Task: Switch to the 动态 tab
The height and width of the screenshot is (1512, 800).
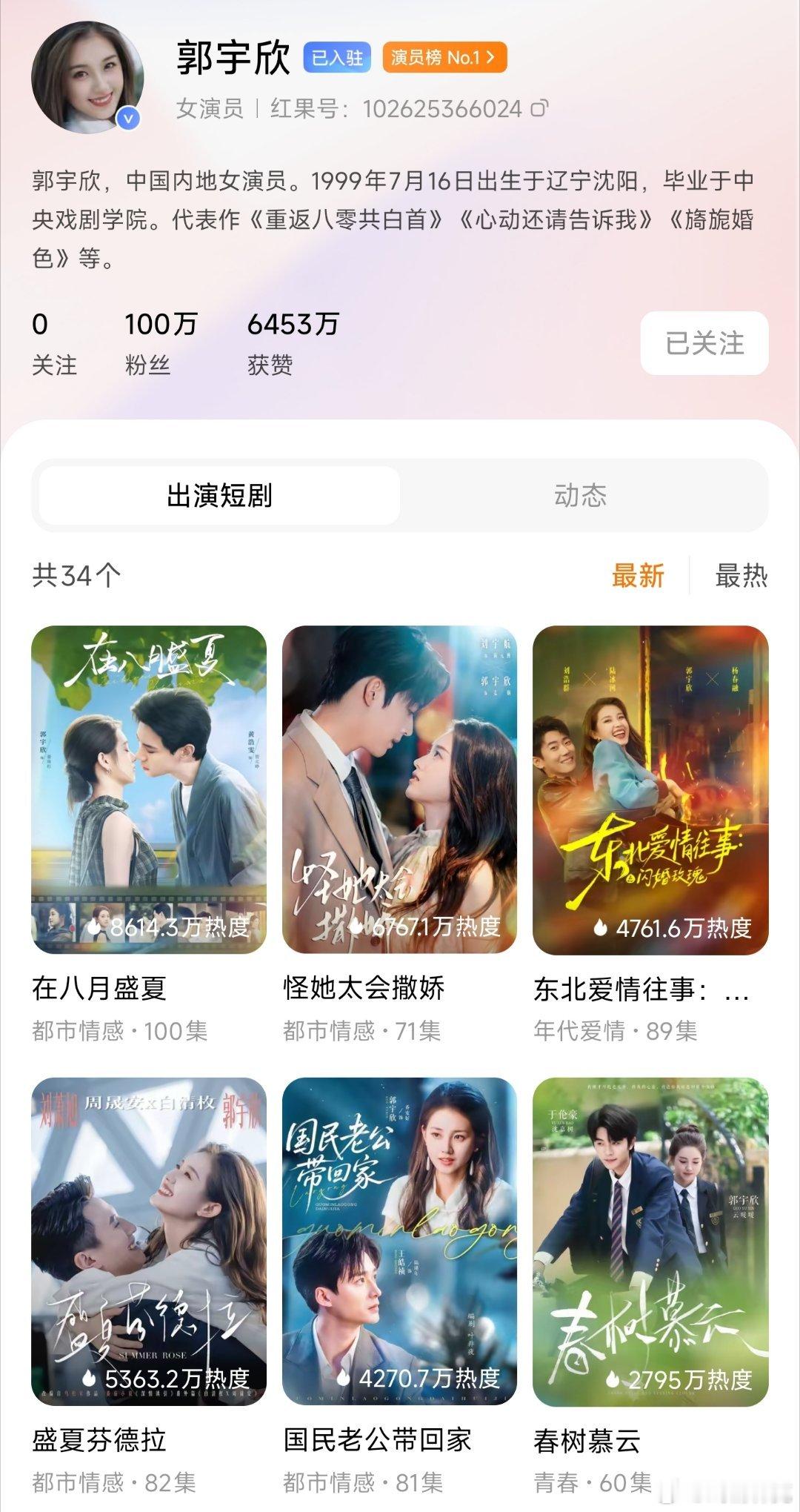Action: pyautogui.click(x=581, y=495)
